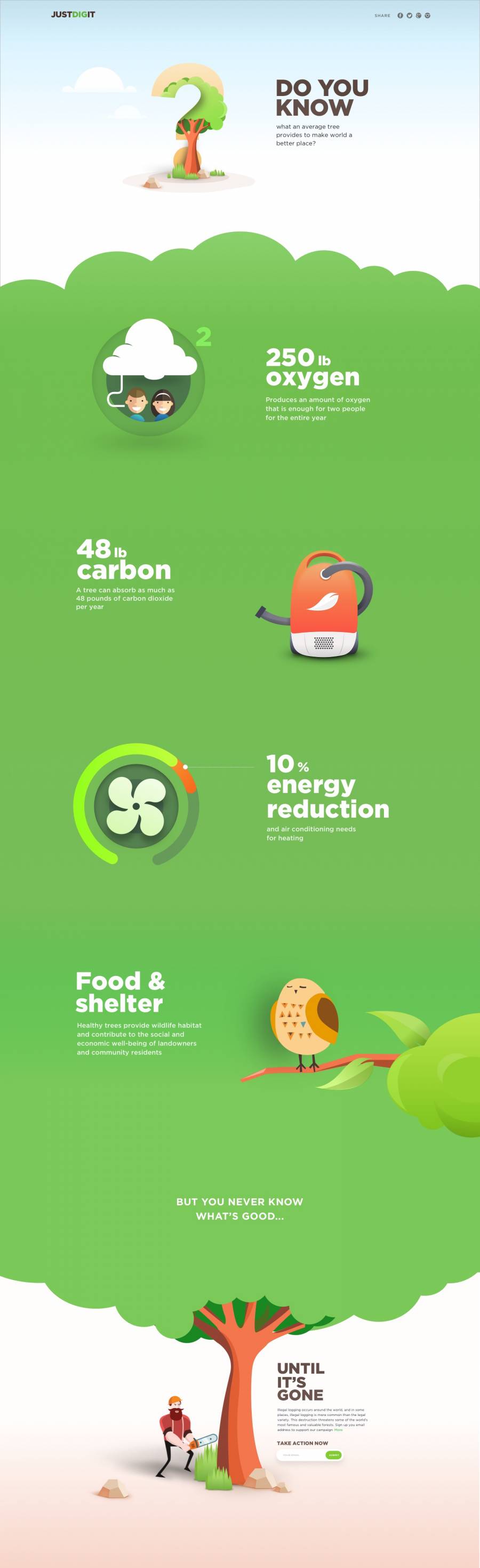Tap the green Submit button
The width and height of the screenshot is (480, 1568).
334,1455
